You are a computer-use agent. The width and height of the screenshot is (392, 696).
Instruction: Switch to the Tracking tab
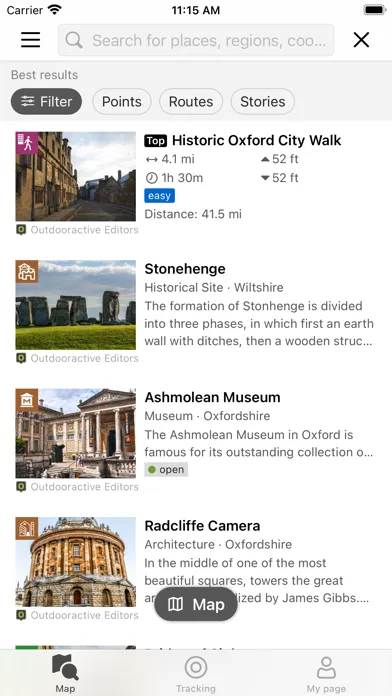pos(196,675)
